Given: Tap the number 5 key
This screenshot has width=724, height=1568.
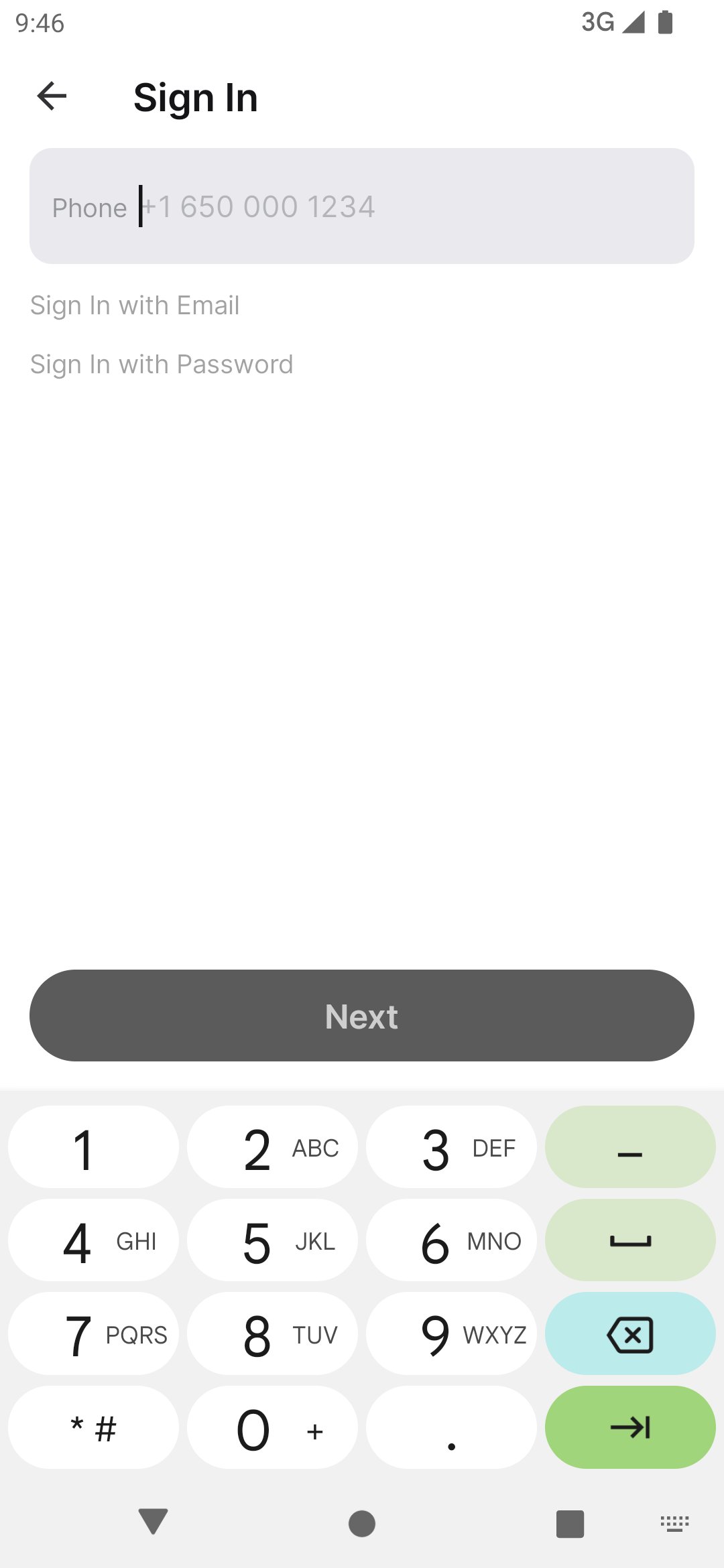Looking at the screenshot, I should click(x=271, y=1241).
